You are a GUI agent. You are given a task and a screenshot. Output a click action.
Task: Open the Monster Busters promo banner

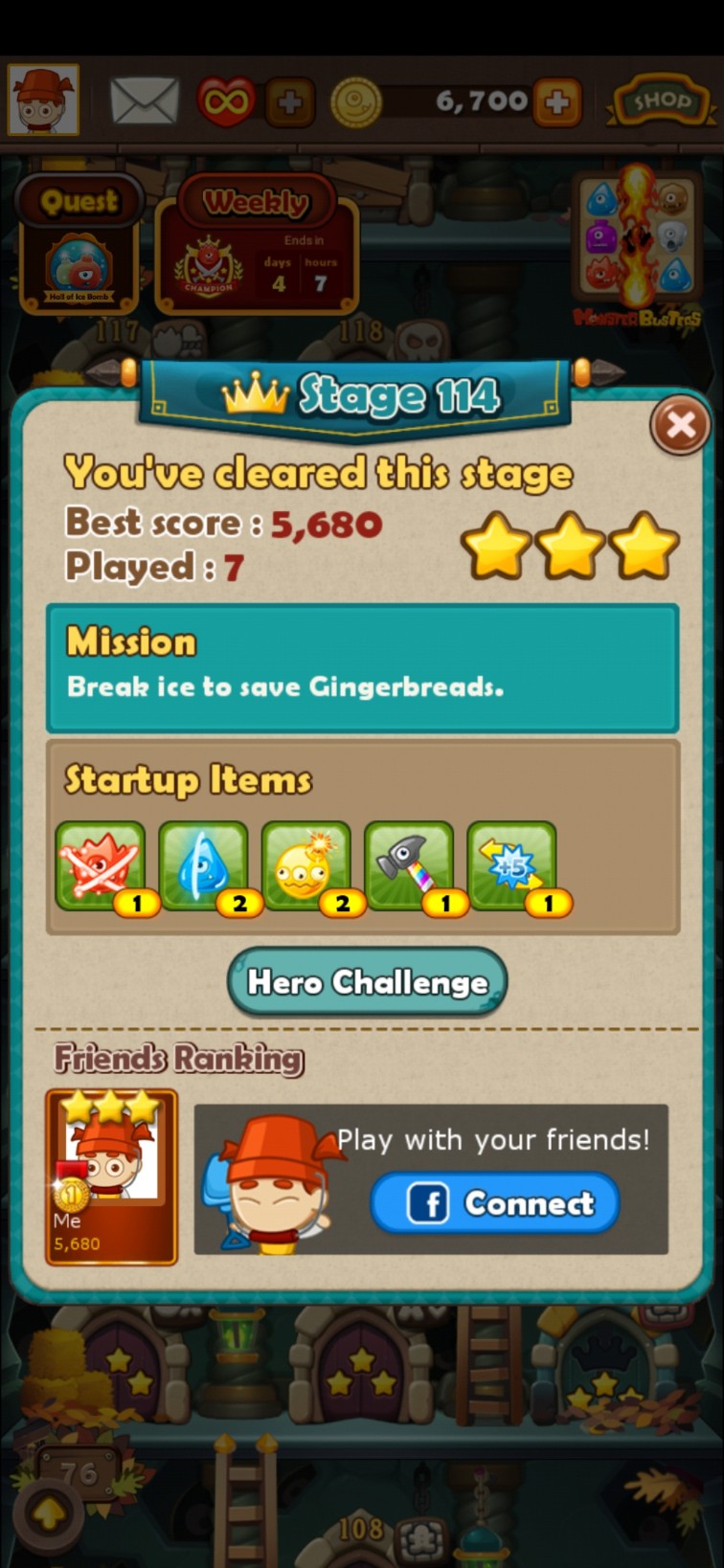pos(636,245)
